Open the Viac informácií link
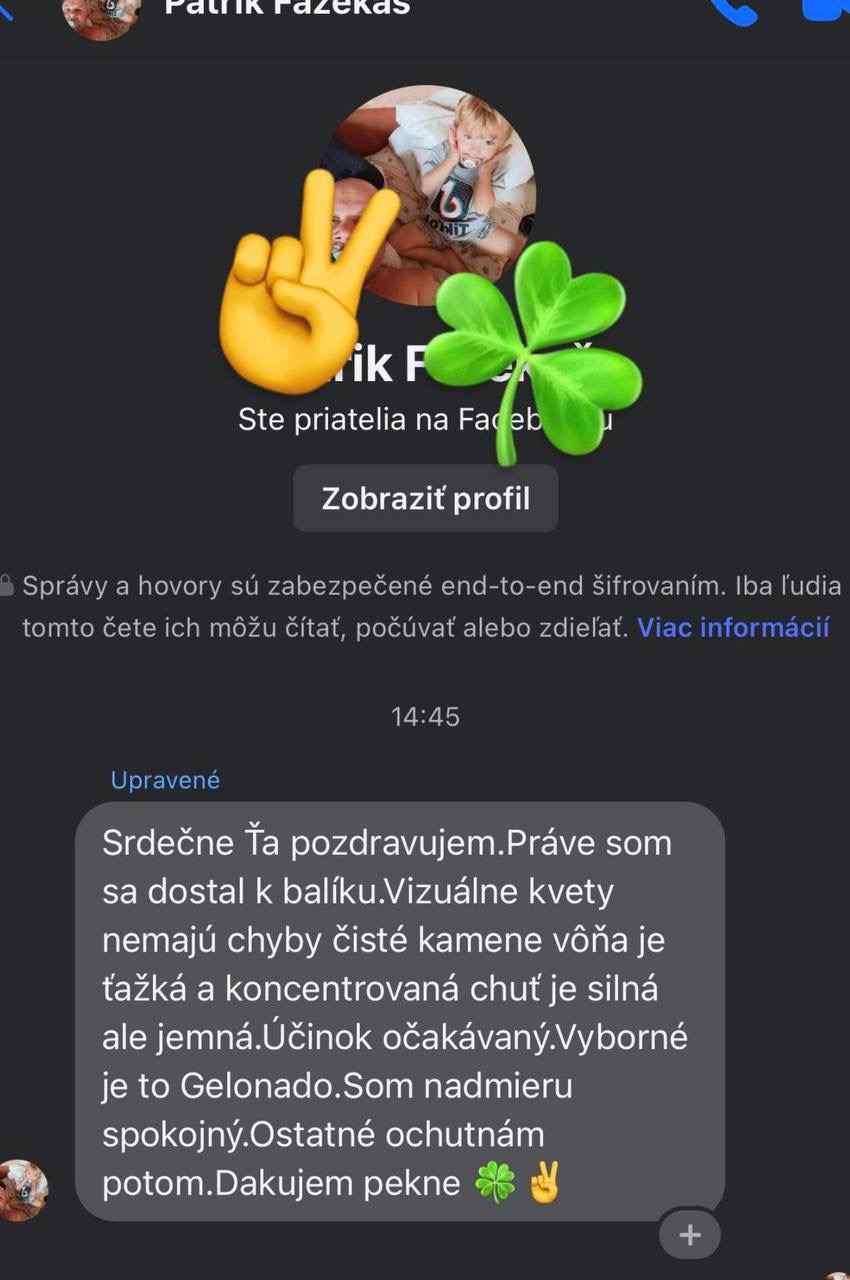The height and width of the screenshot is (1280, 850). pos(733,628)
